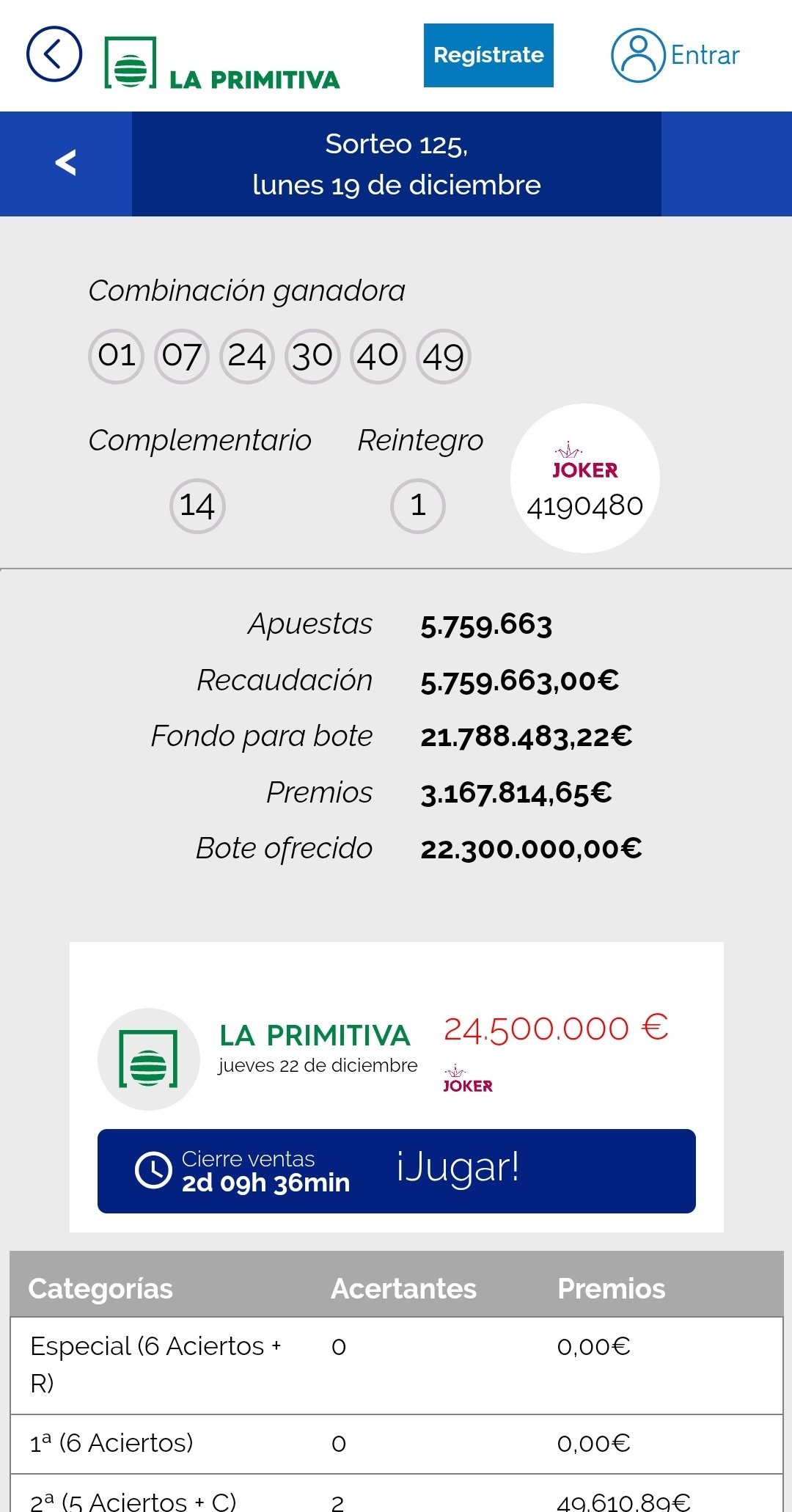Select the winning ball number 01
This screenshot has height=1512, width=792.
(x=116, y=357)
